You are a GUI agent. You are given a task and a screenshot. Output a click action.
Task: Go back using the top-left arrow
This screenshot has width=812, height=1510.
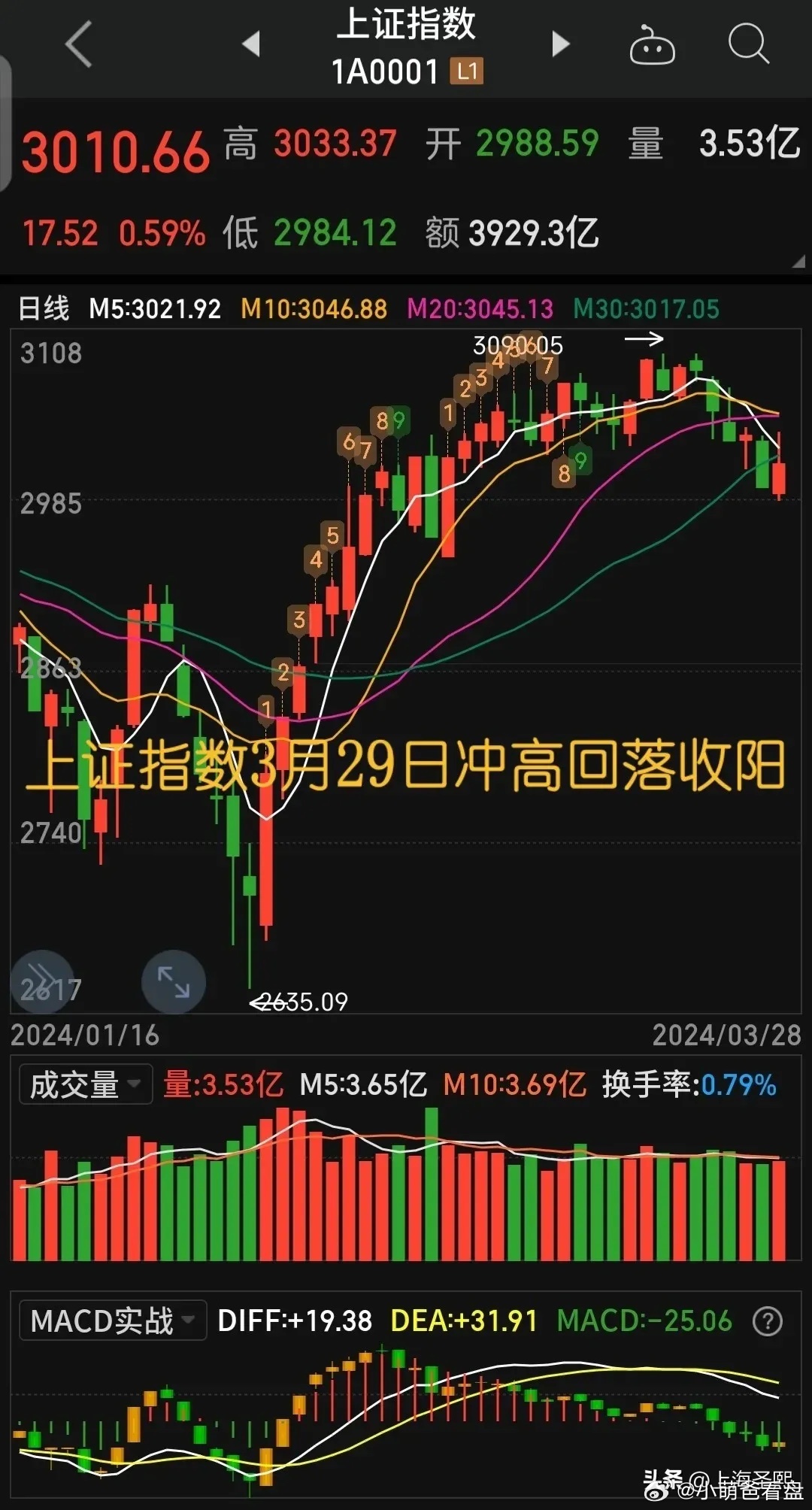78,44
